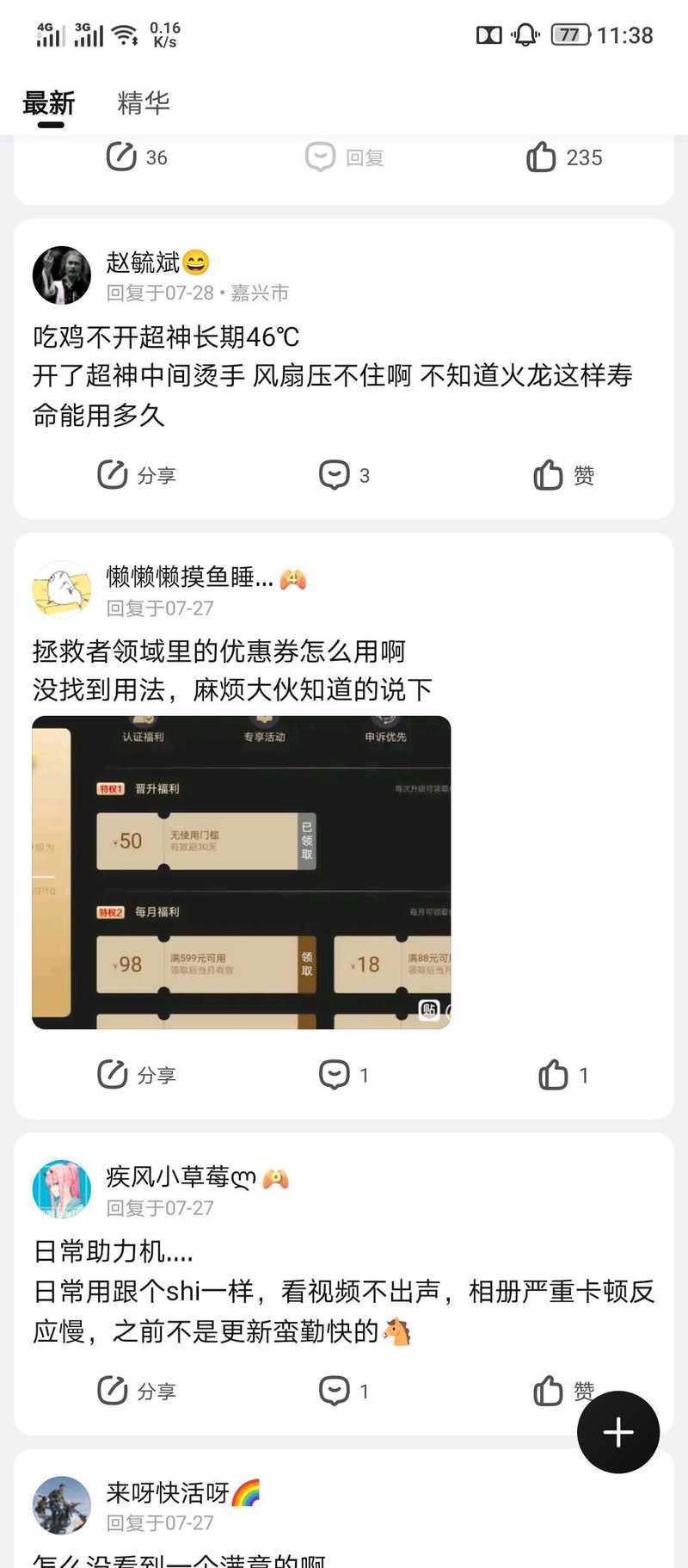The width and height of the screenshot is (688, 1568).
Task: Tap the floating plus button to post
Action: coord(618,1432)
